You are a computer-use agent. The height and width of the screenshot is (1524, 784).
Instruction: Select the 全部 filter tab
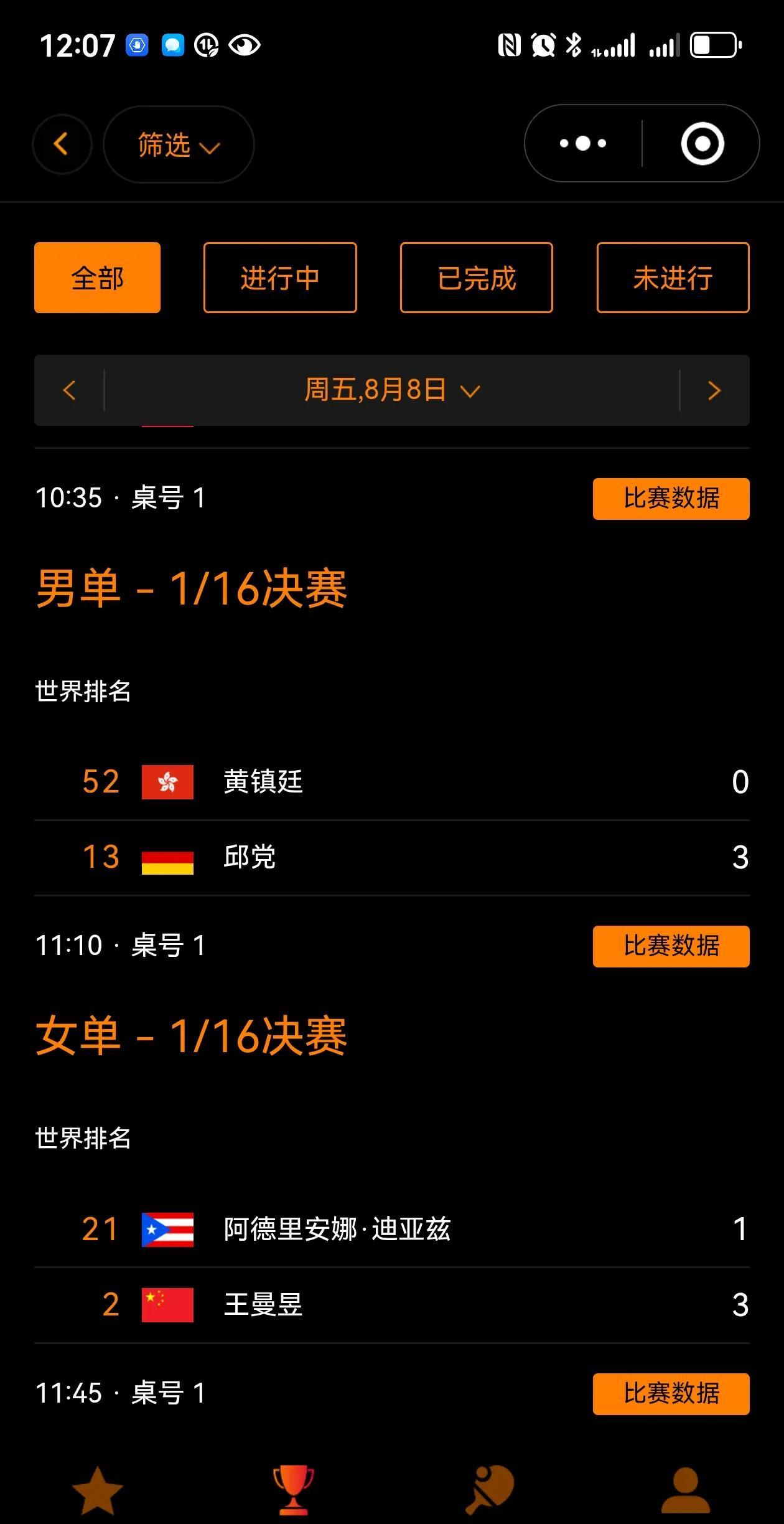click(x=97, y=278)
